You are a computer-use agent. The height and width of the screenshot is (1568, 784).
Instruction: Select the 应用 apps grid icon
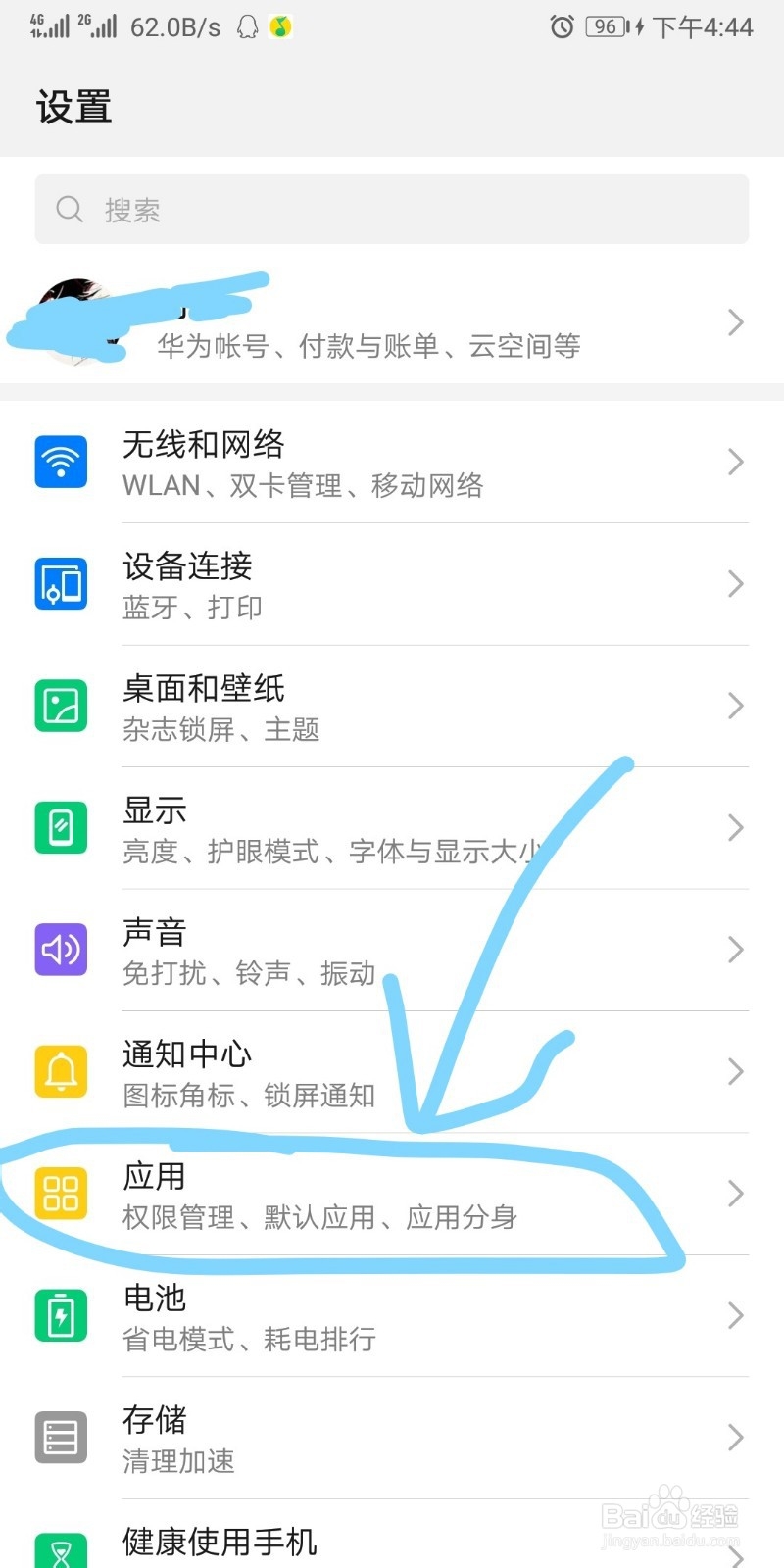pyautogui.click(x=61, y=1194)
